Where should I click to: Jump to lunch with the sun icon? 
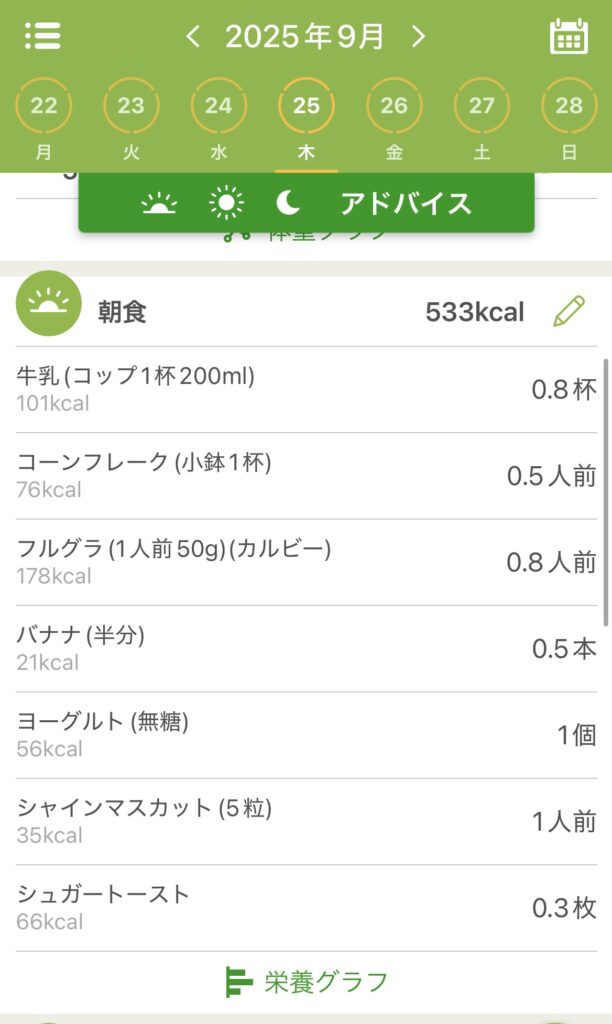pos(226,204)
